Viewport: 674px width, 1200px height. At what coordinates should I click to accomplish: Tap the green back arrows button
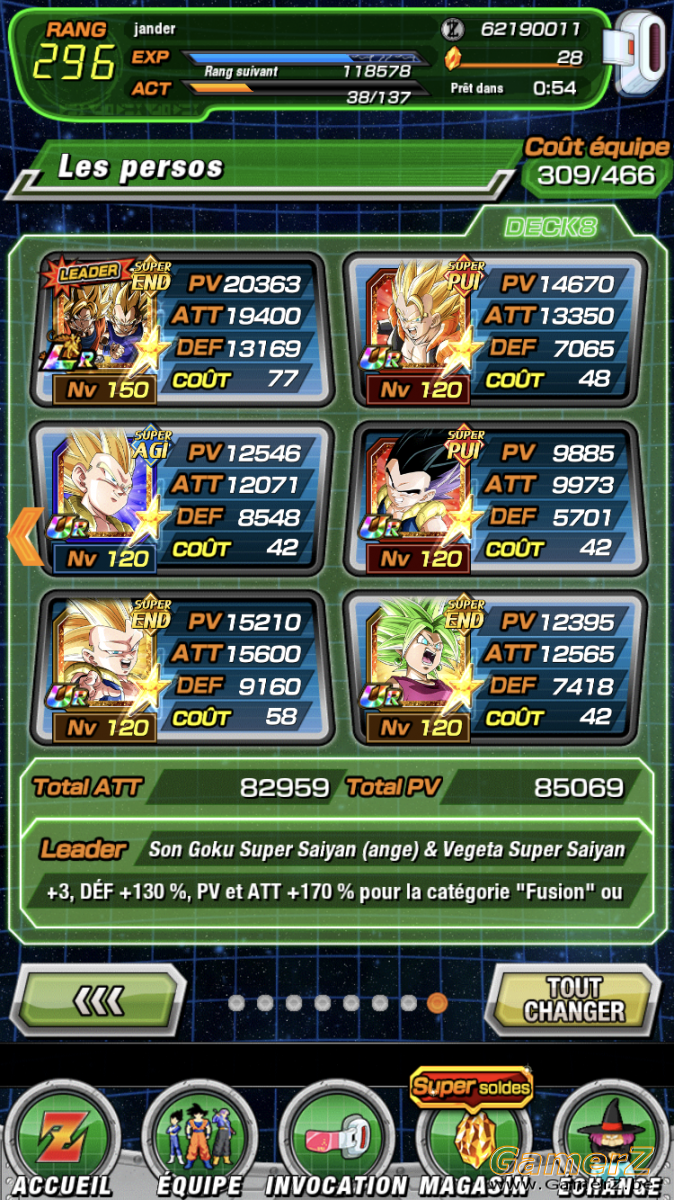[x=100, y=1000]
